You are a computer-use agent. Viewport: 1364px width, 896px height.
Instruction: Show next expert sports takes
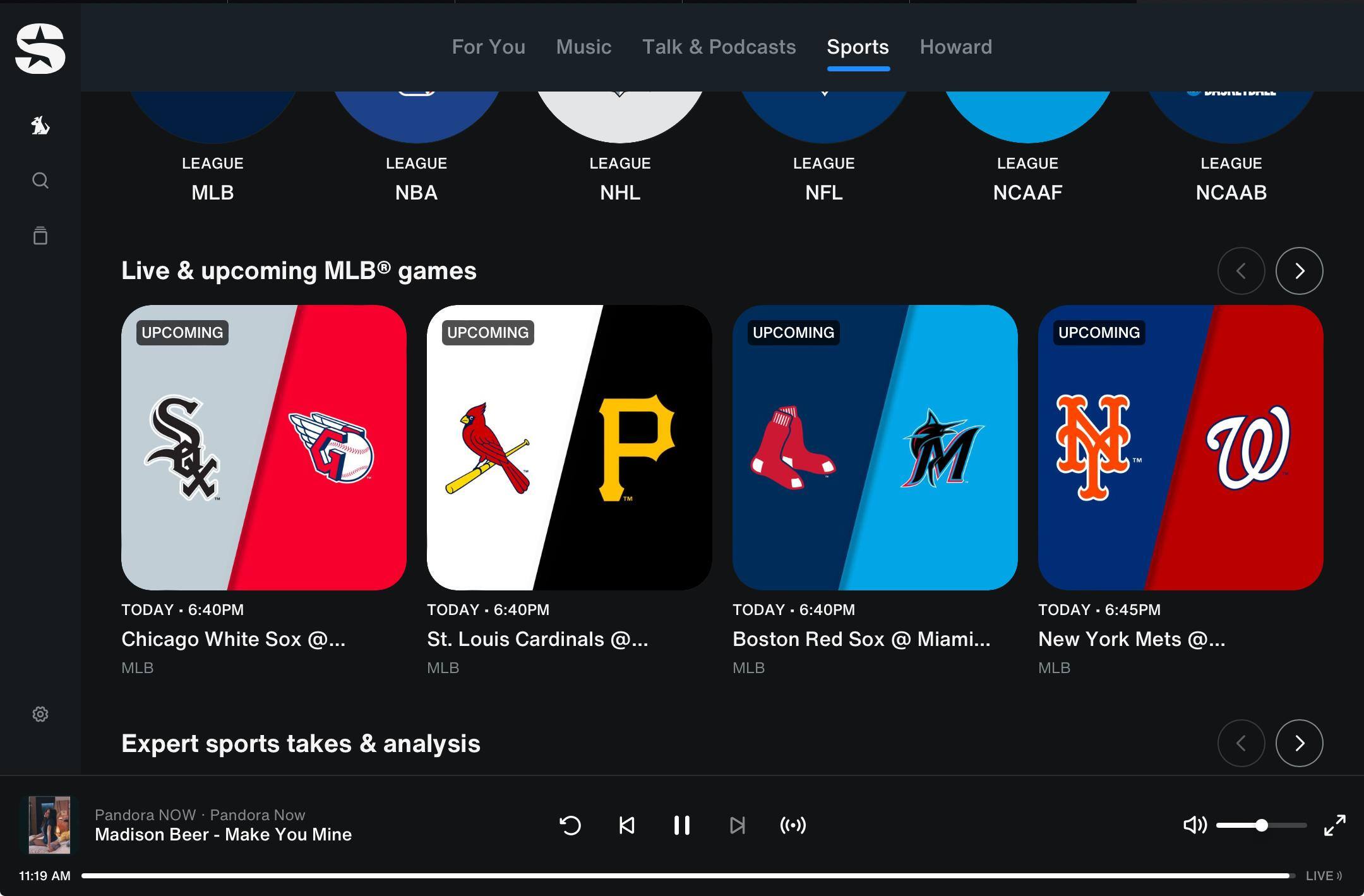coord(1299,743)
